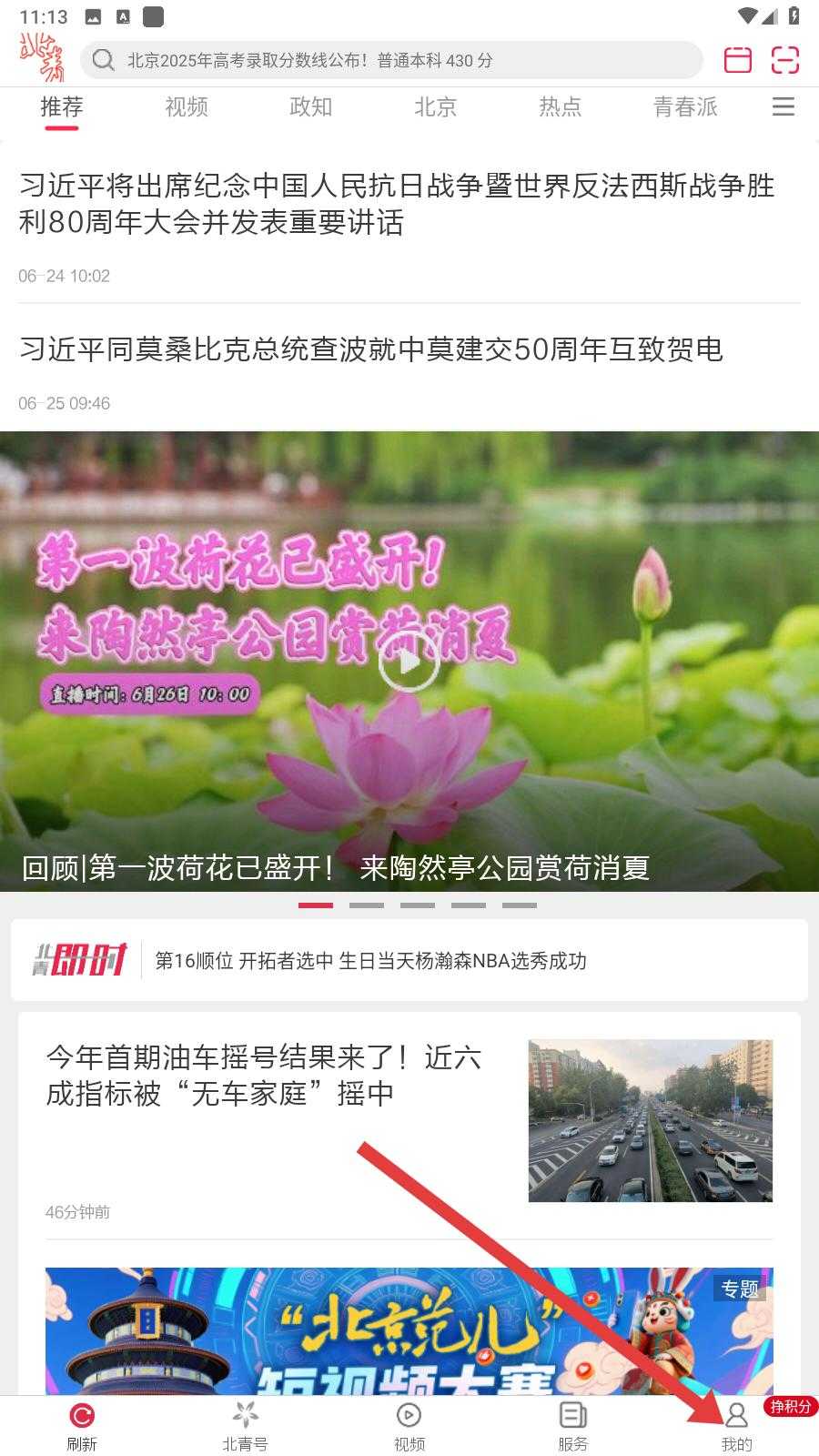
Task: Open the 中莫建交50周年互致贺电 article
Action: [371, 349]
